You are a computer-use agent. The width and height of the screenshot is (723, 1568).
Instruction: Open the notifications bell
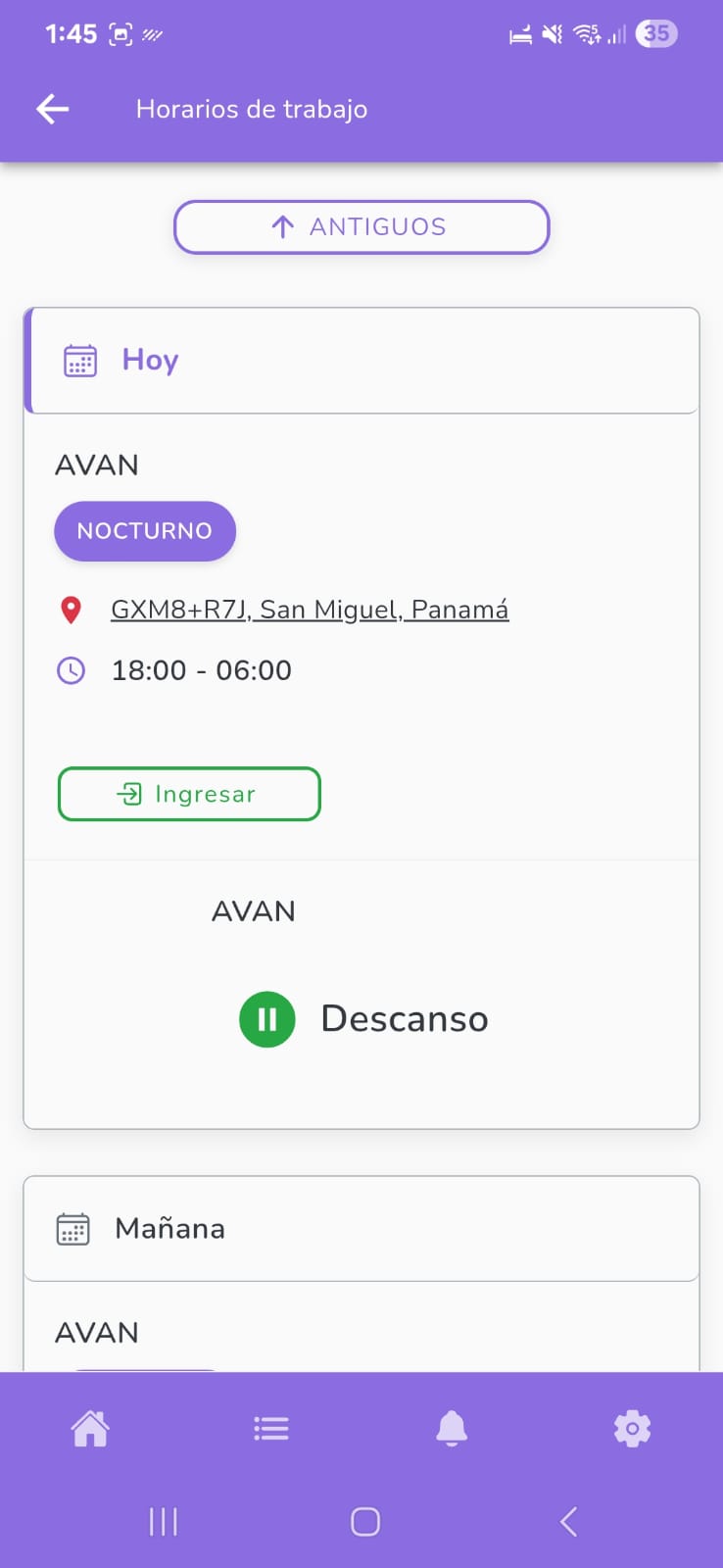click(x=452, y=1429)
